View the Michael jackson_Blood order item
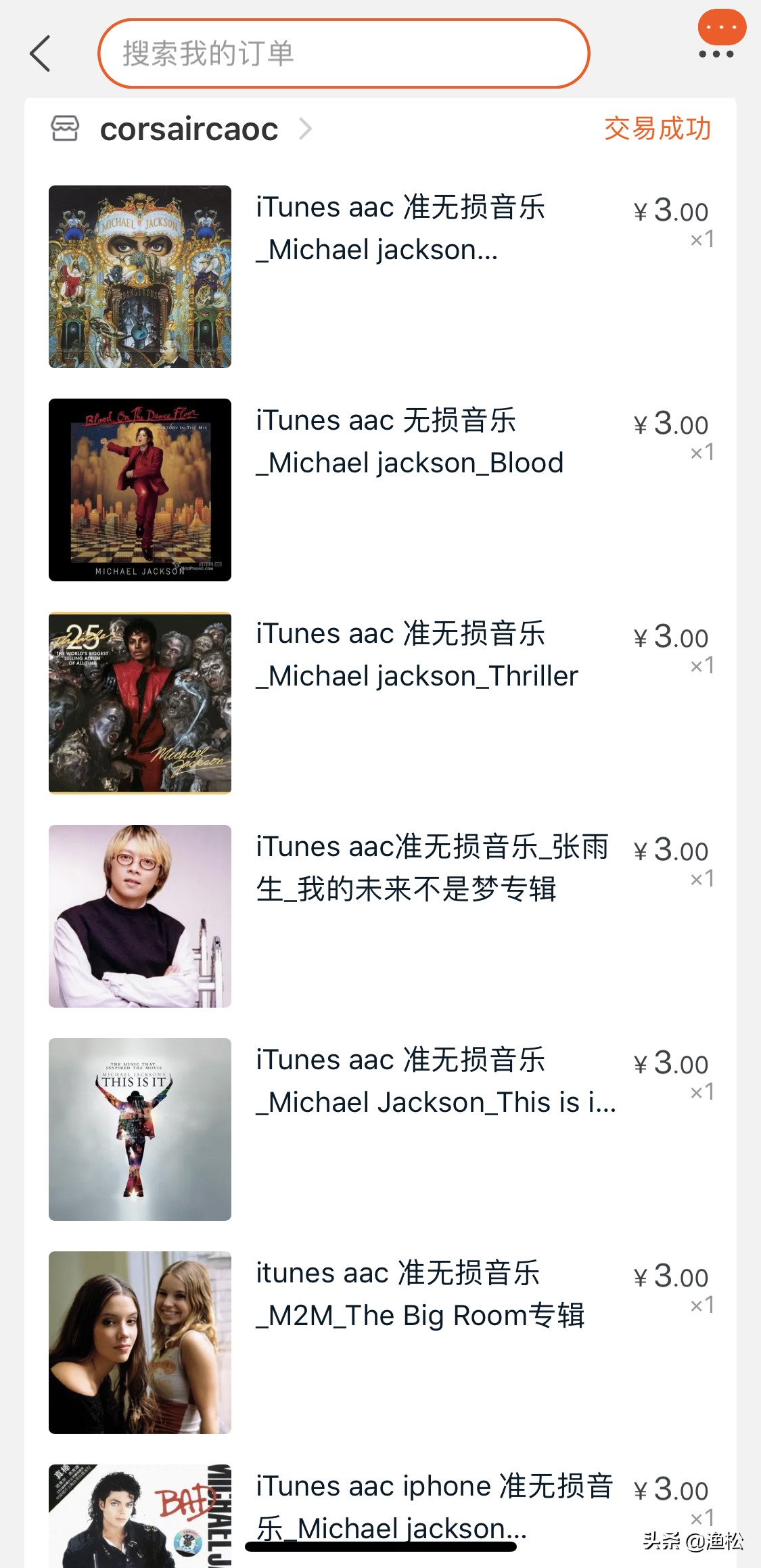 tap(409, 442)
